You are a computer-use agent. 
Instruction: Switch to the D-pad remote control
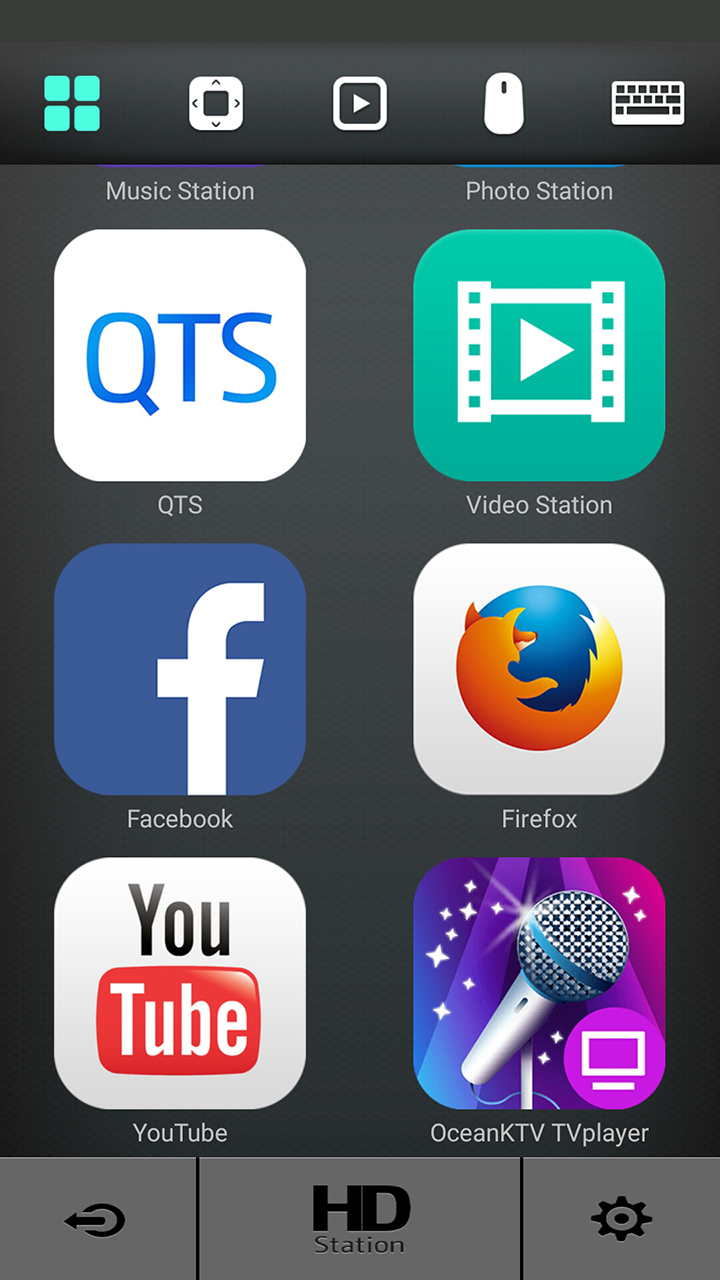pos(216,103)
